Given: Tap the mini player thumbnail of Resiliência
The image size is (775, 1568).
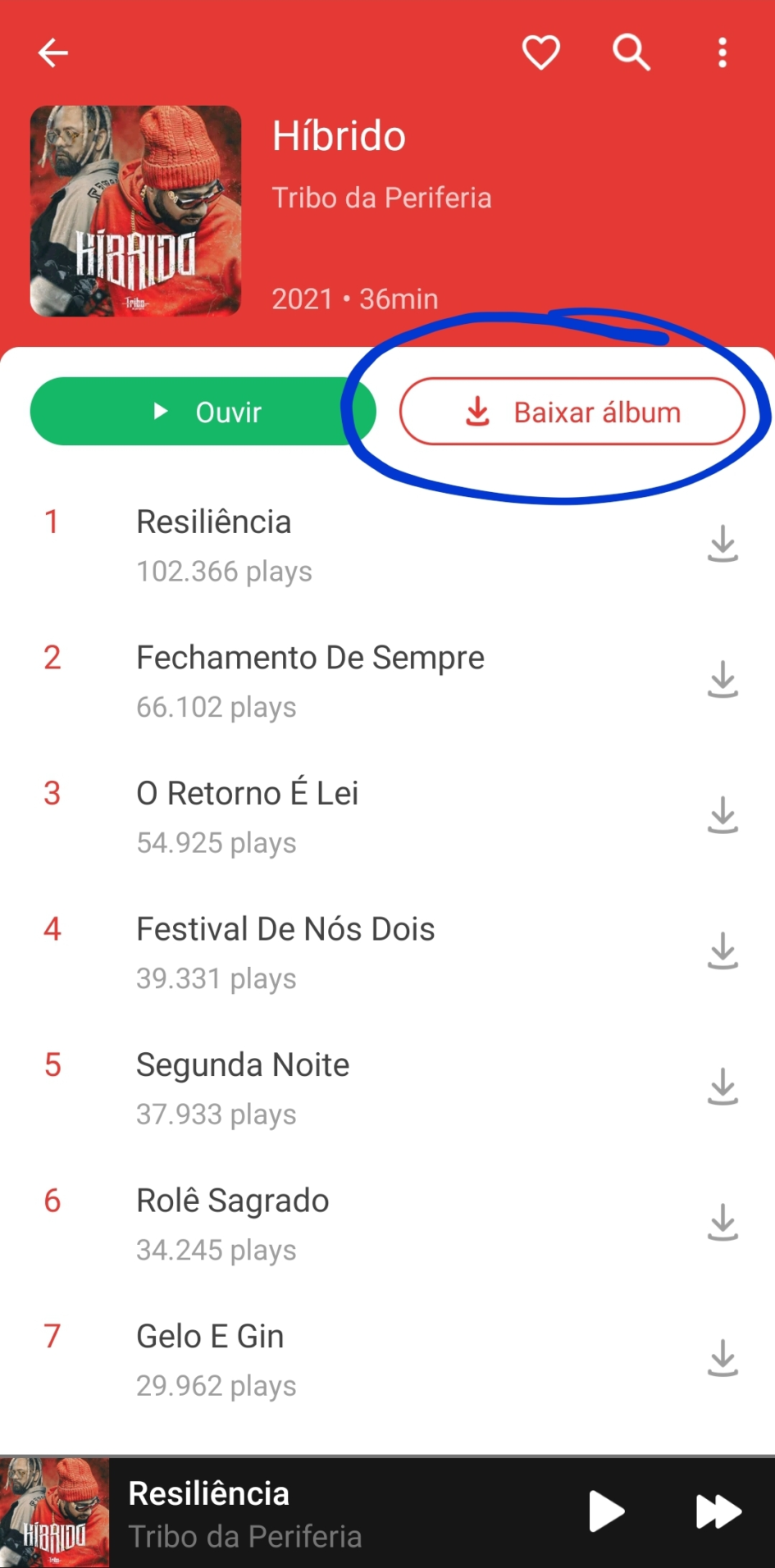Looking at the screenshot, I should pyautogui.click(x=54, y=1511).
